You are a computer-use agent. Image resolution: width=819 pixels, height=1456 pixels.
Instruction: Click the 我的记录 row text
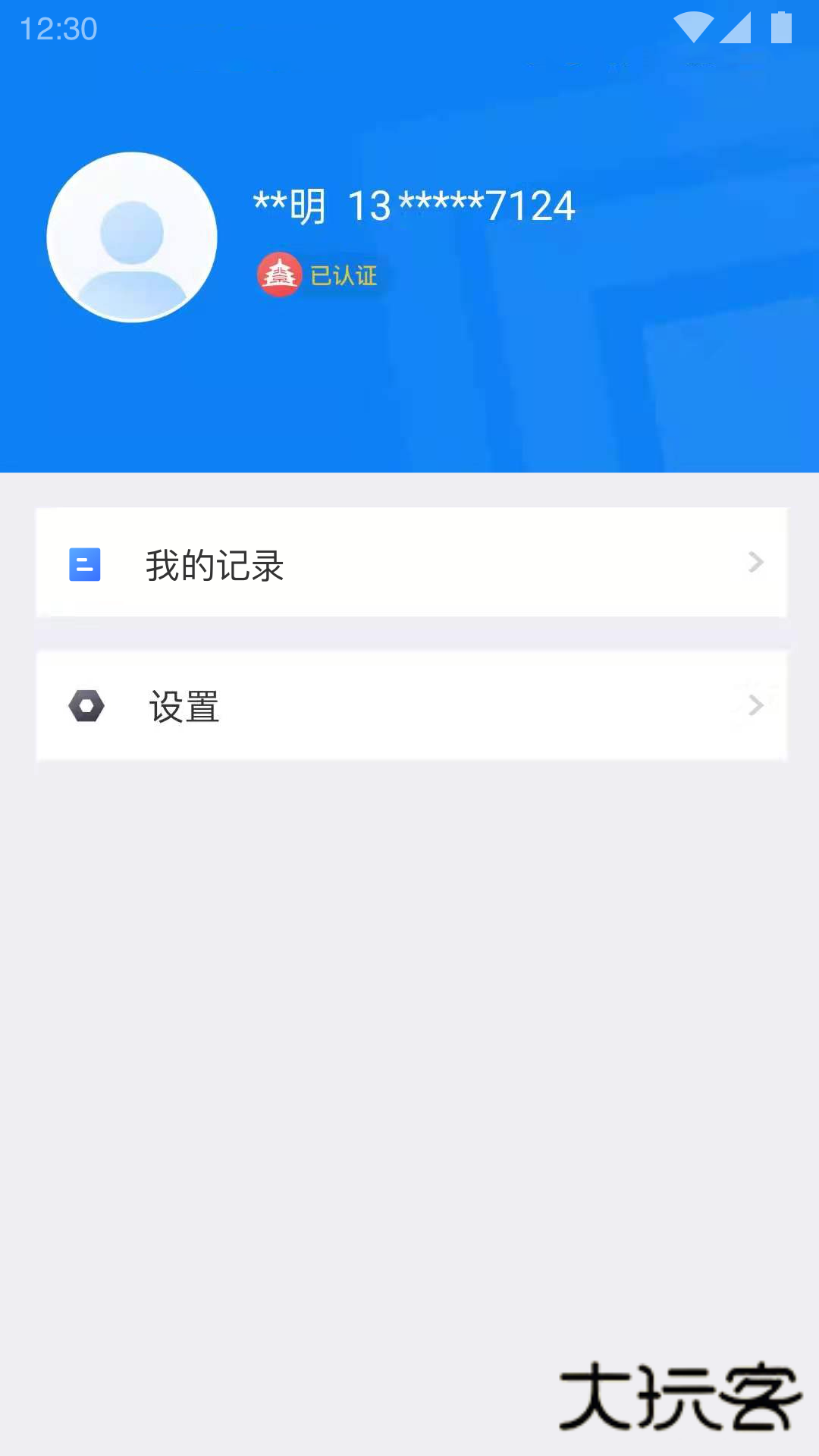pos(215,566)
